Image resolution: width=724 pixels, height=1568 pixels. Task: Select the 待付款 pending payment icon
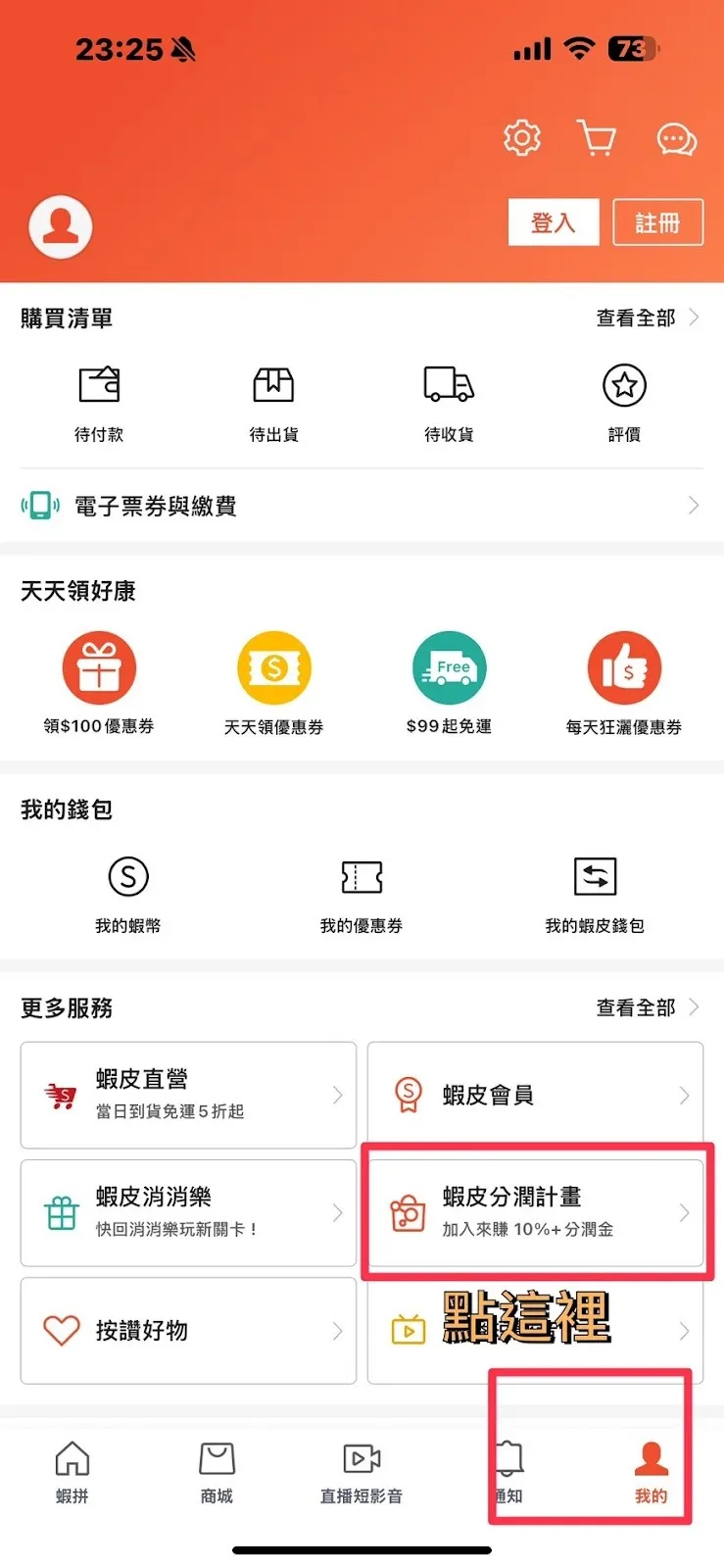coord(98,384)
